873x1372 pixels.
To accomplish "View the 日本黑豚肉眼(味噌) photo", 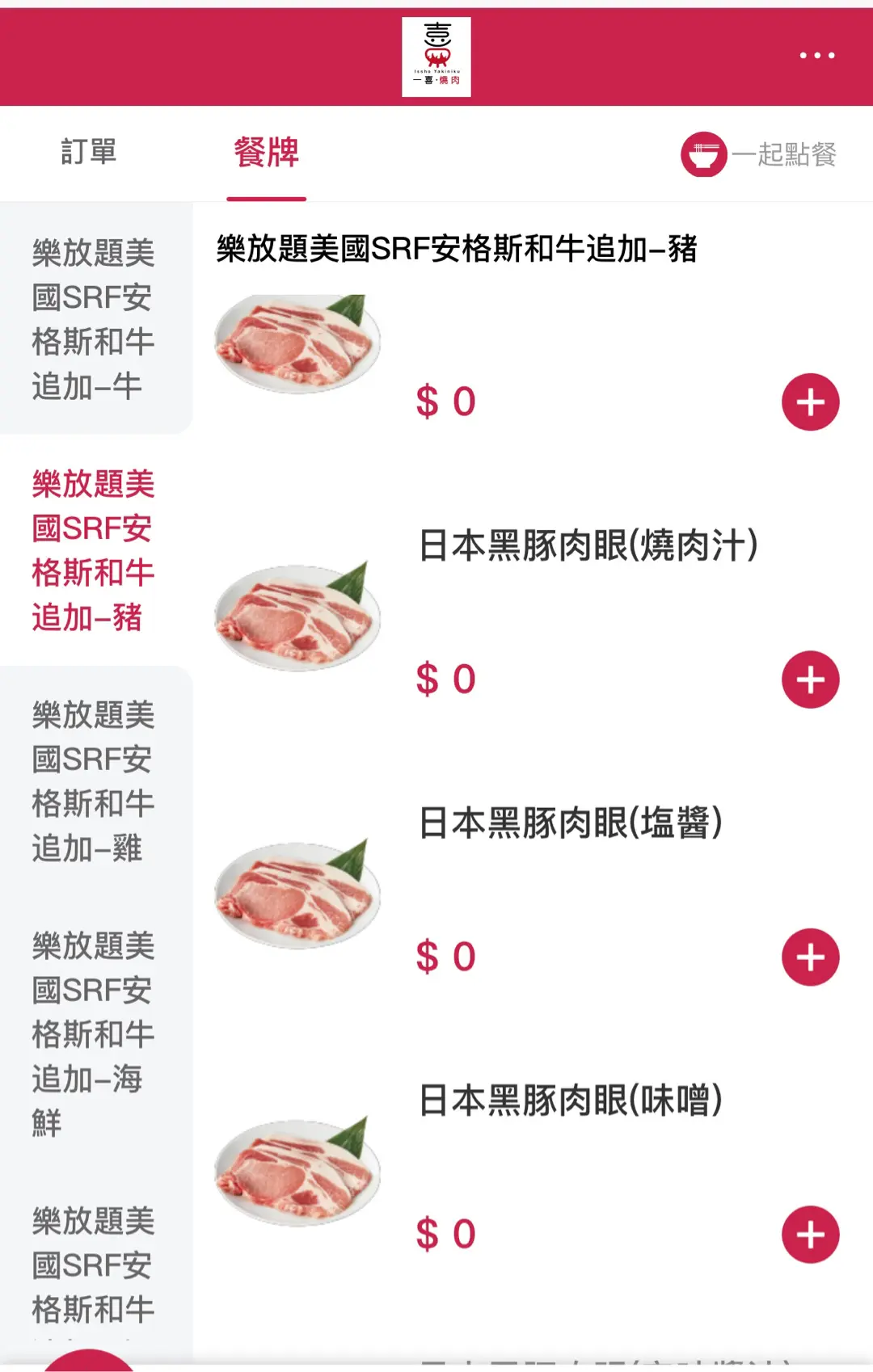I will pos(297,1172).
